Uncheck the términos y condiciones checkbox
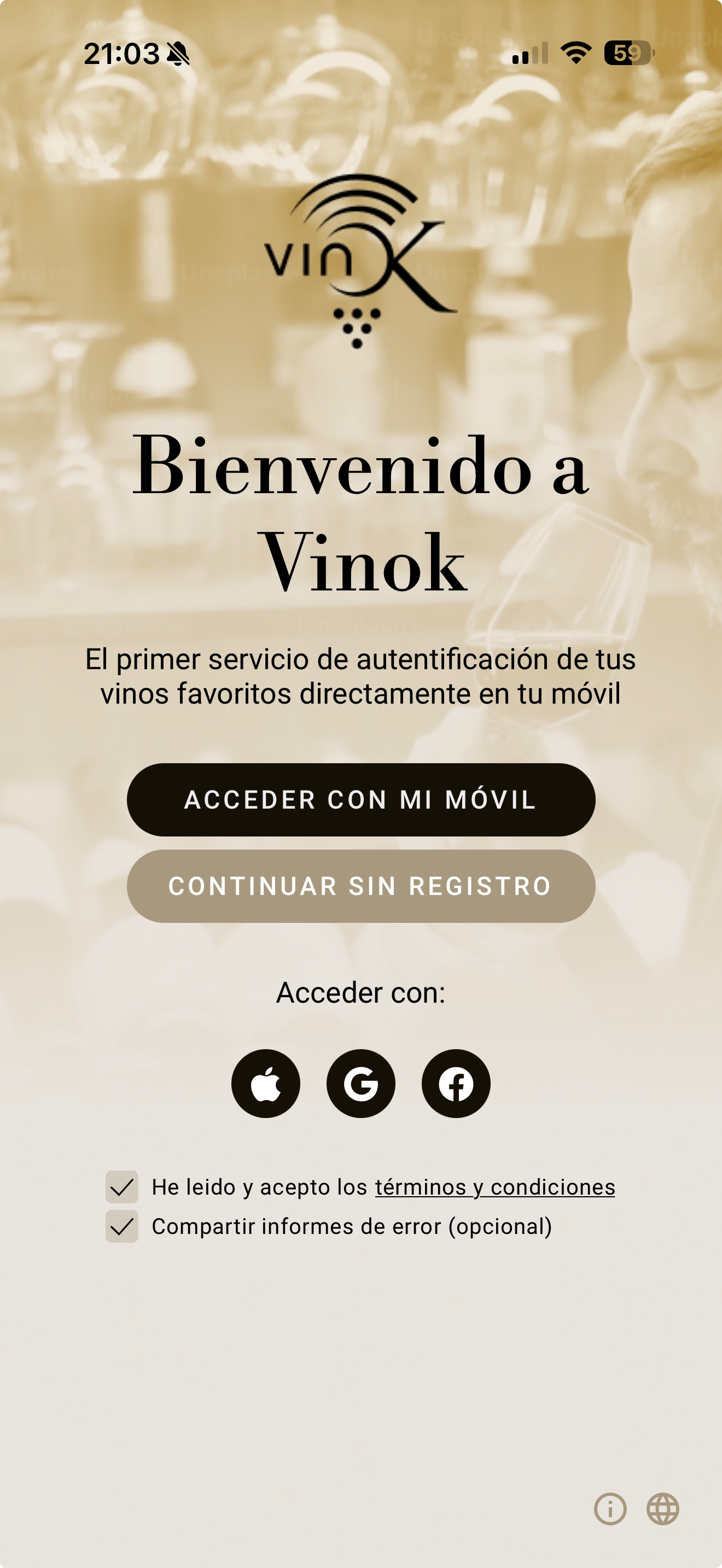The image size is (722, 1568). tap(124, 1186)
